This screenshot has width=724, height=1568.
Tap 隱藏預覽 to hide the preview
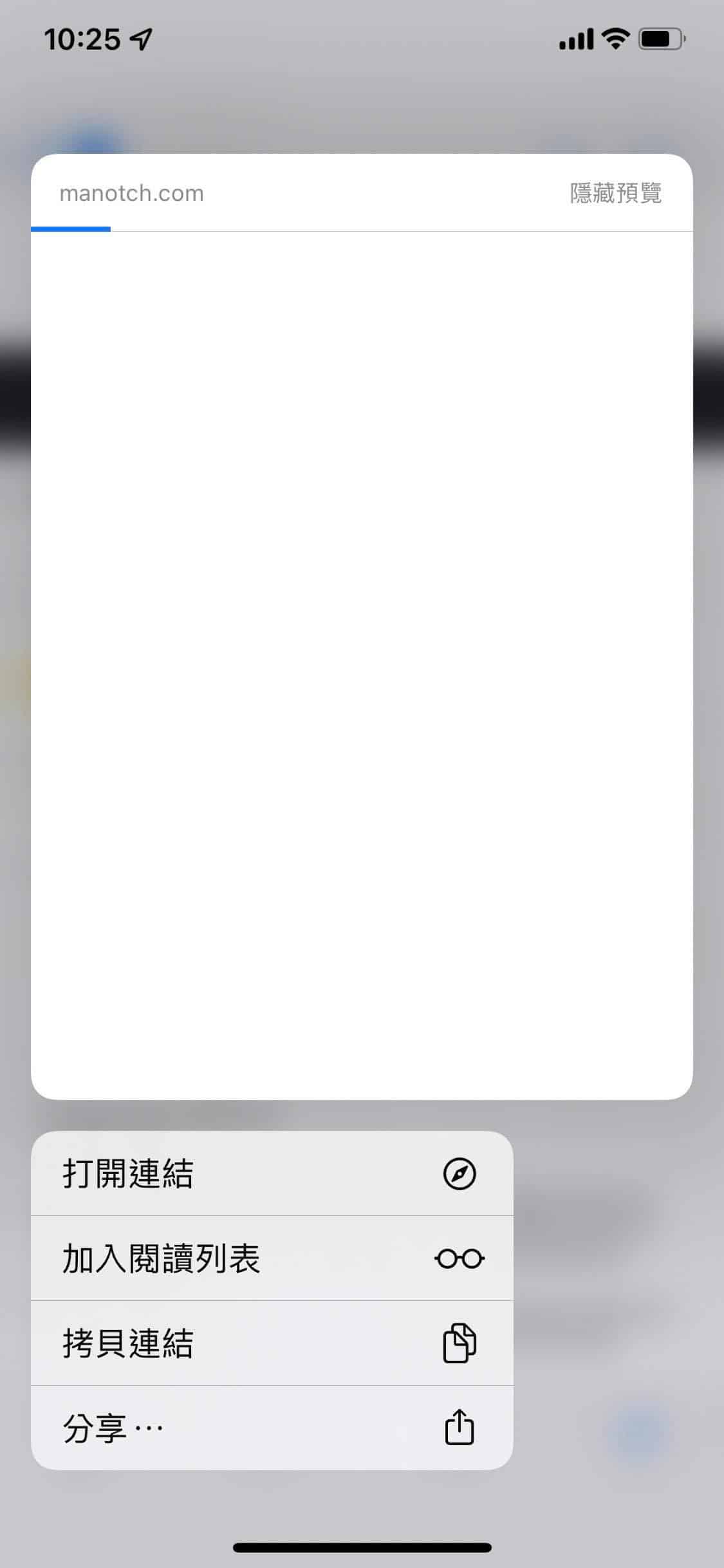click(615, 193)
